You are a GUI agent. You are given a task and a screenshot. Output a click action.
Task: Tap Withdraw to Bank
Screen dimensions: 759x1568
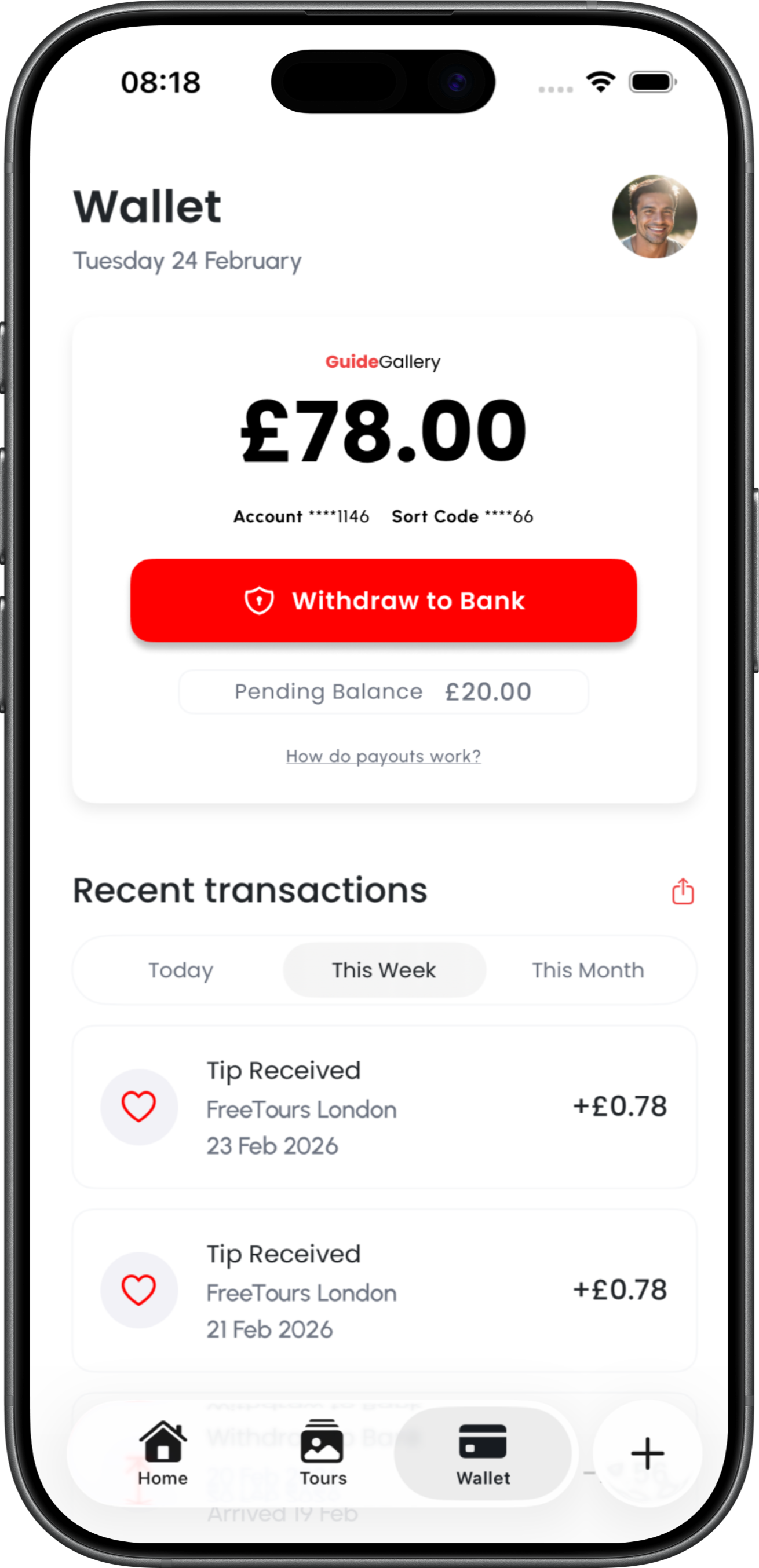pyautogui.click(x=383, y=600)
